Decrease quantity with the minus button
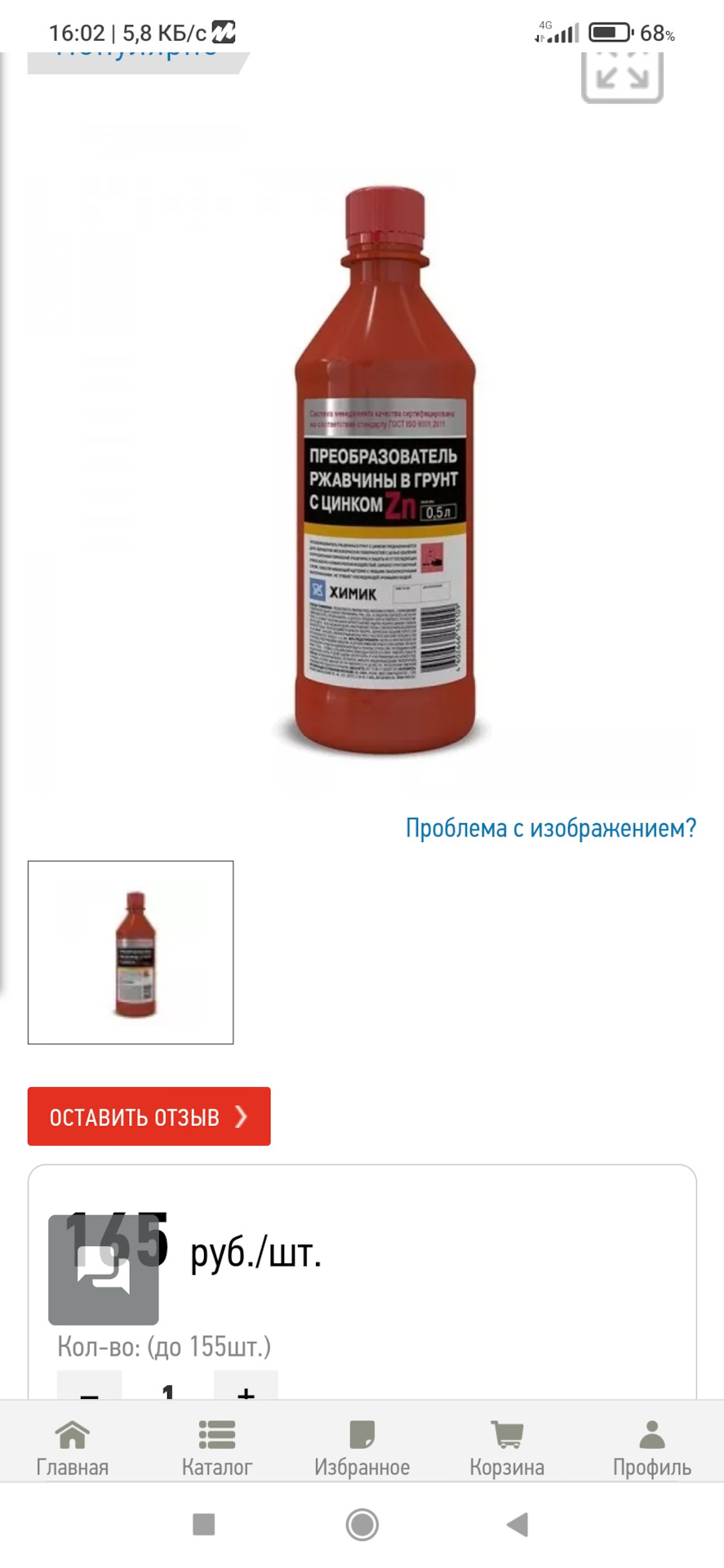 click(x=90, y=1388)
